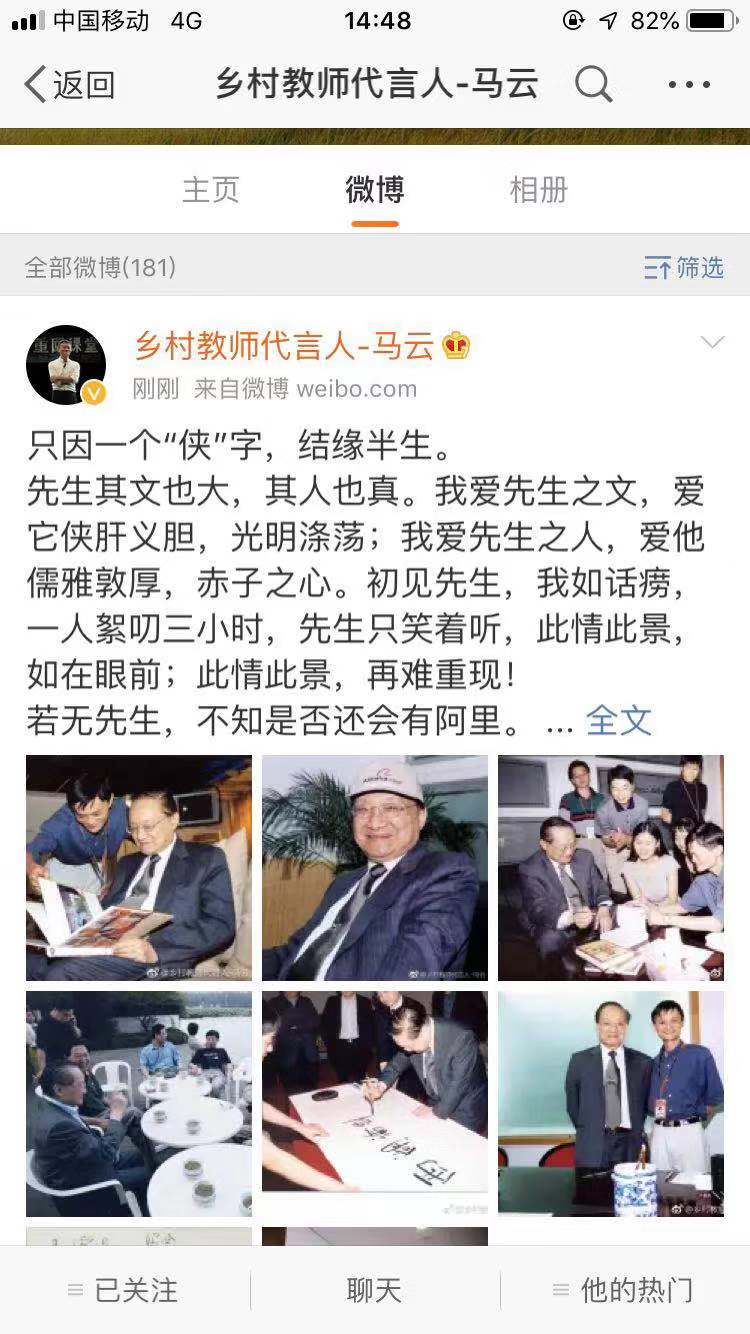Expand the post options chevron
The image size is (750, 1334).
712,343
